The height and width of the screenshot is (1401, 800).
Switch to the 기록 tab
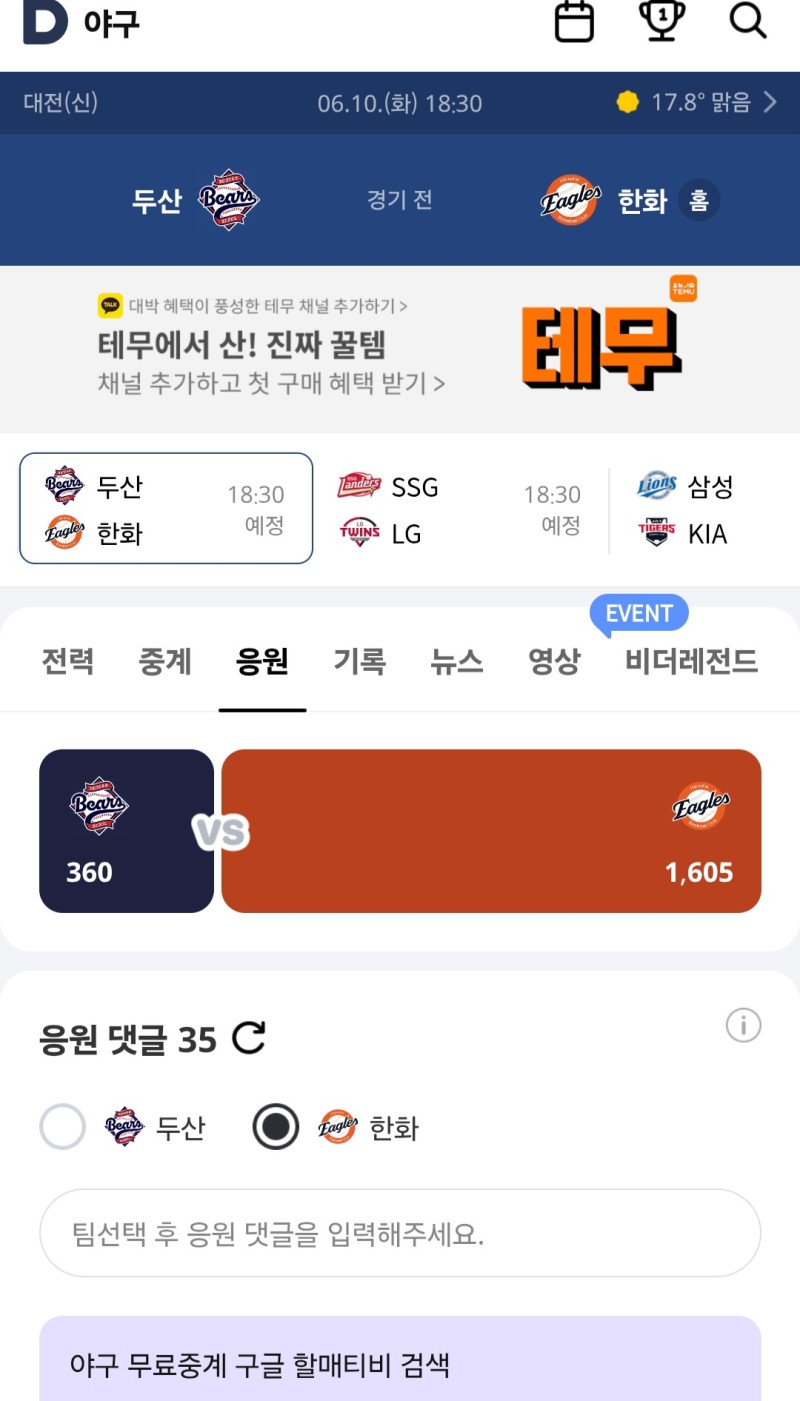click(x=360, y=661)
